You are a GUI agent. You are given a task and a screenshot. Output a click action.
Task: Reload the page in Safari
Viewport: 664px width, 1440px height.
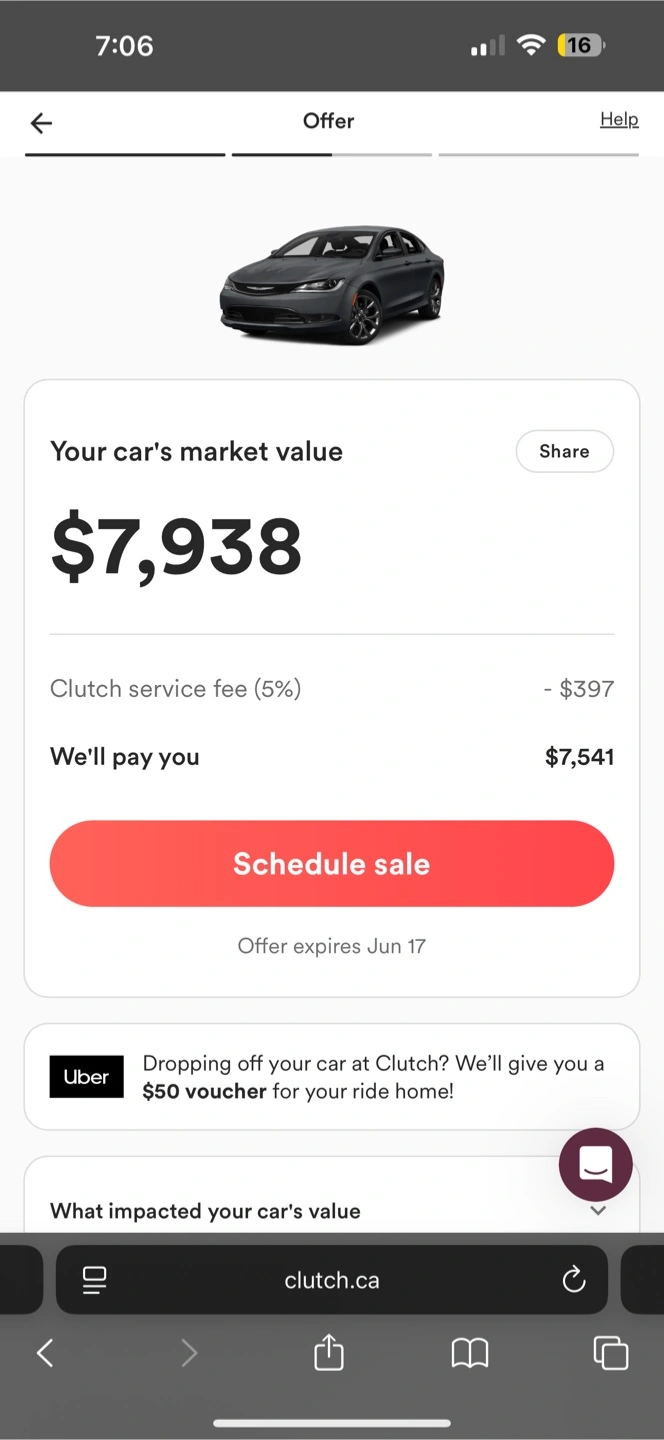click(574, 1280)
